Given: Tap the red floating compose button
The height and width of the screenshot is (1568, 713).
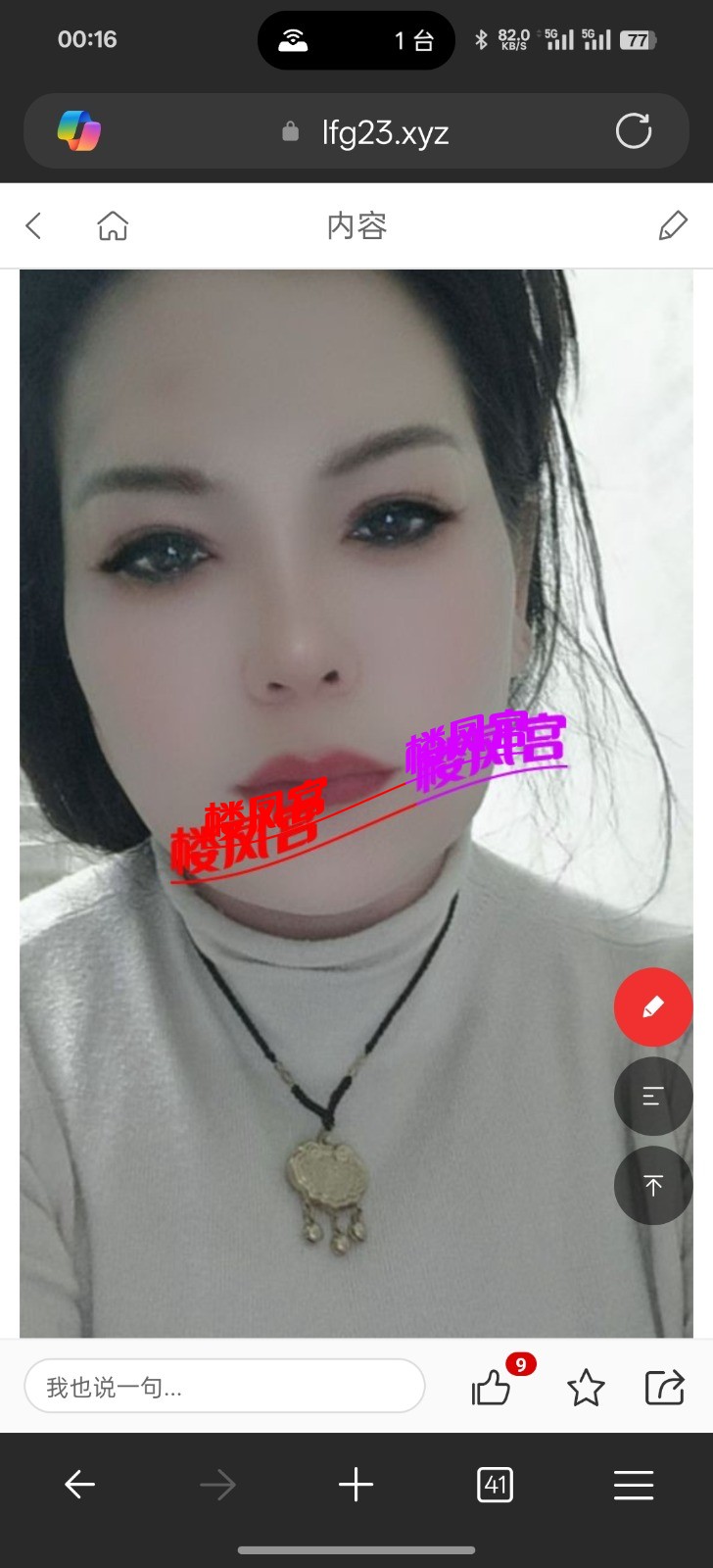Looking at the screenshot, I should pyautogui.click(x=653, y=1007).
